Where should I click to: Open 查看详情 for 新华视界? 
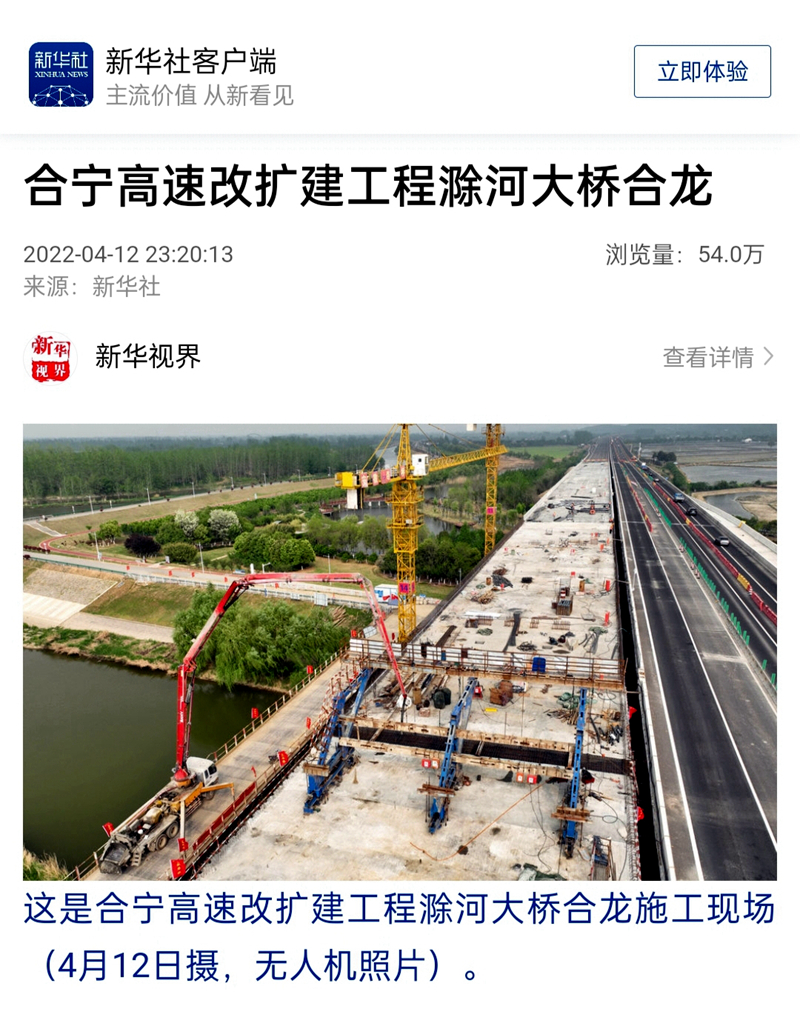point(717,357)
